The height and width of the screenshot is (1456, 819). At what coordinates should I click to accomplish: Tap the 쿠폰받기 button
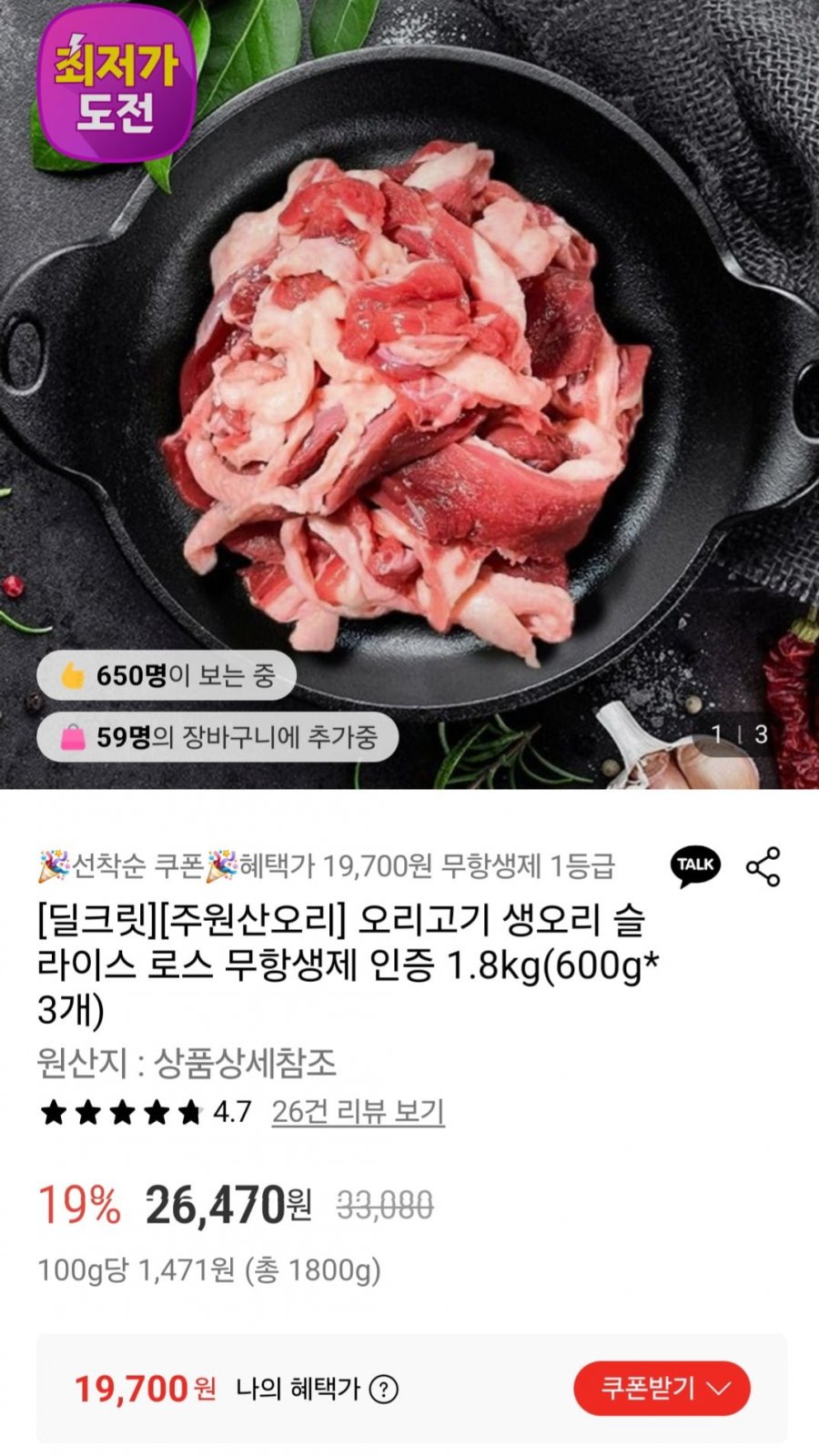662,1388
